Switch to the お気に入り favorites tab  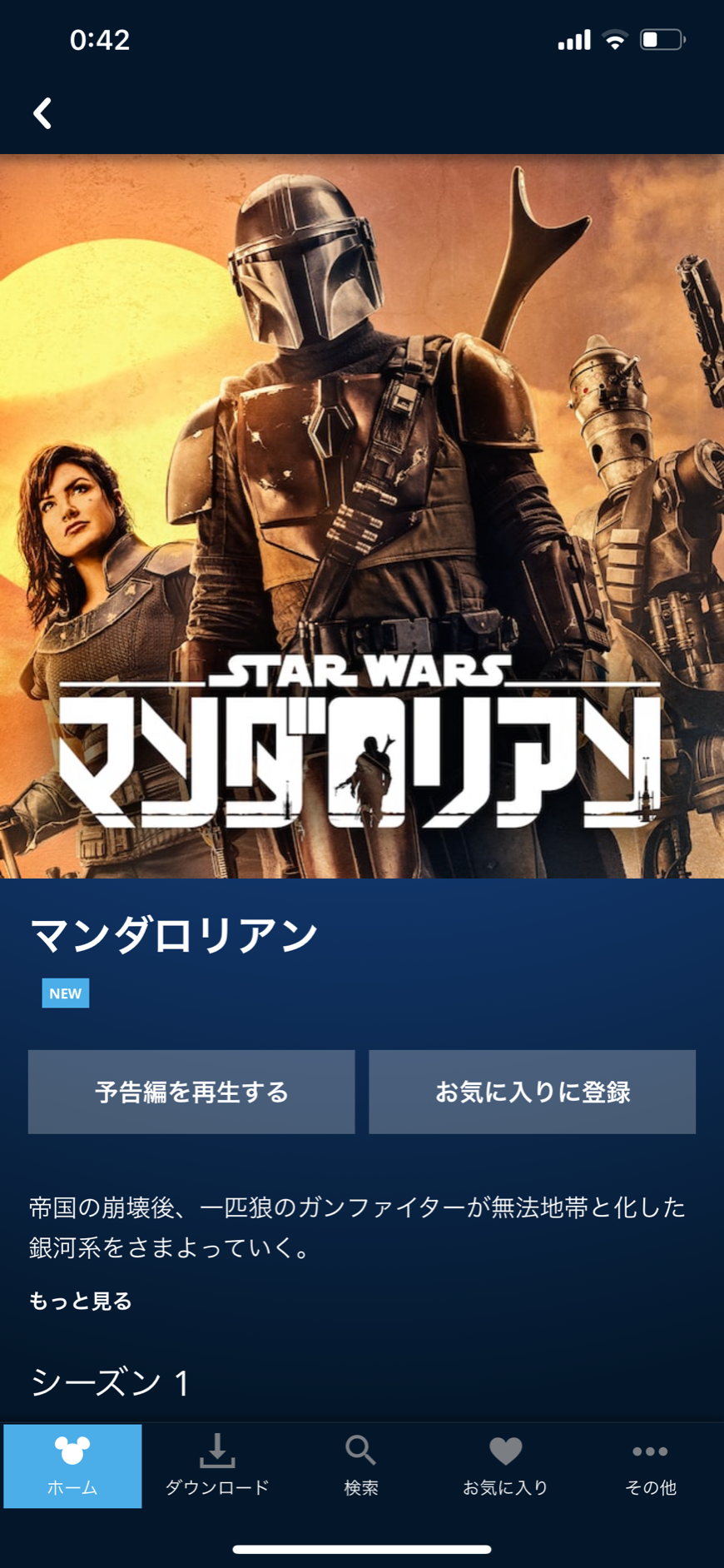tap(505, 1466)
